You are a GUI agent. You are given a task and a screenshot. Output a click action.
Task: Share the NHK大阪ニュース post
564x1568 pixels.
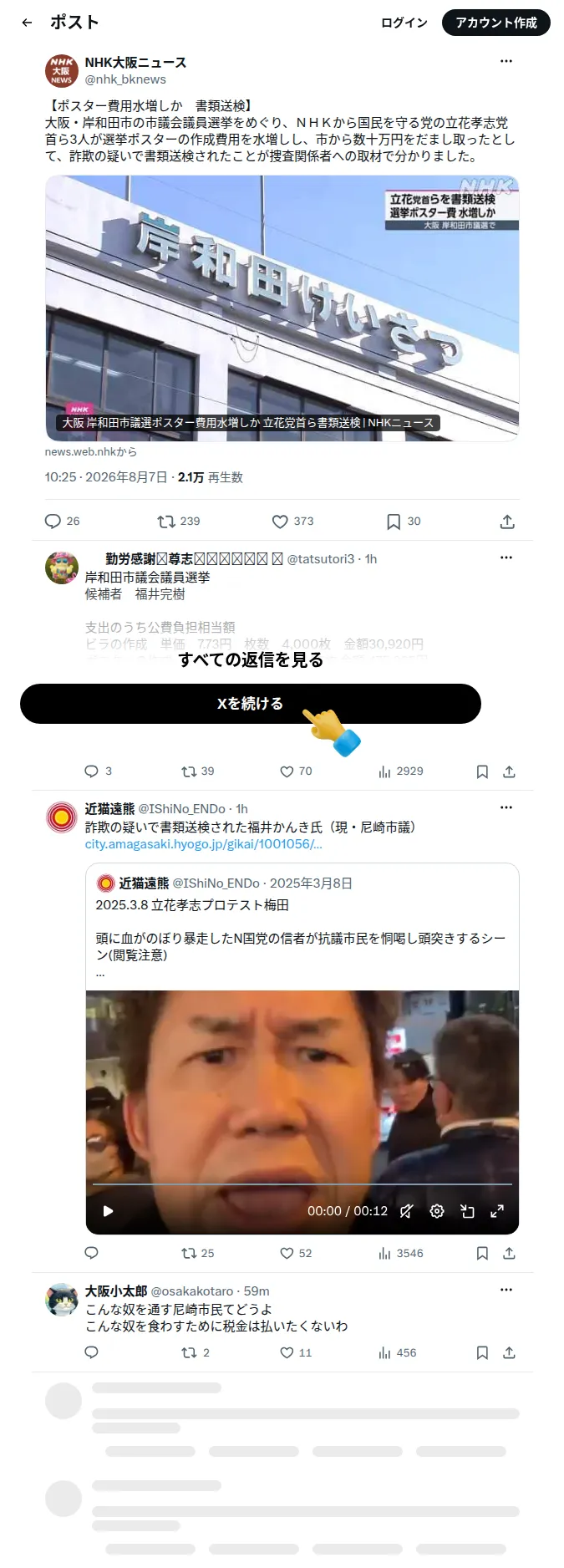point(507,522)
